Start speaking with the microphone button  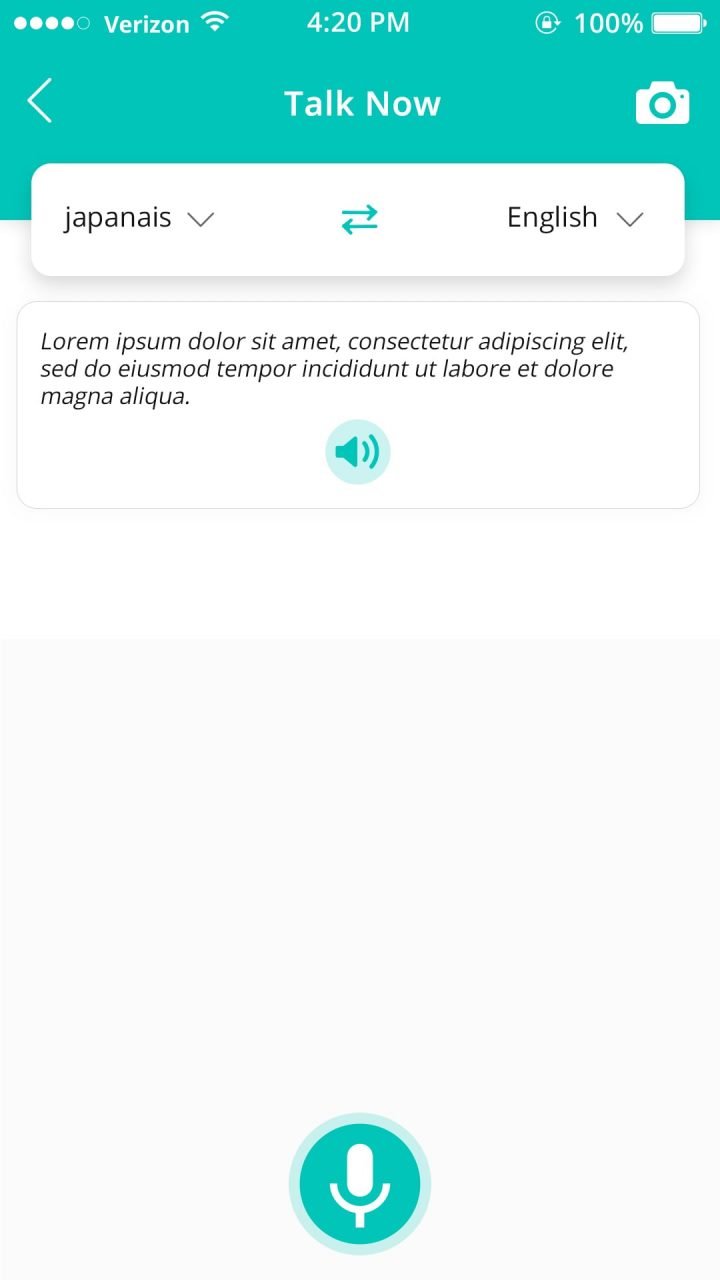click(x=359, y=1184)
